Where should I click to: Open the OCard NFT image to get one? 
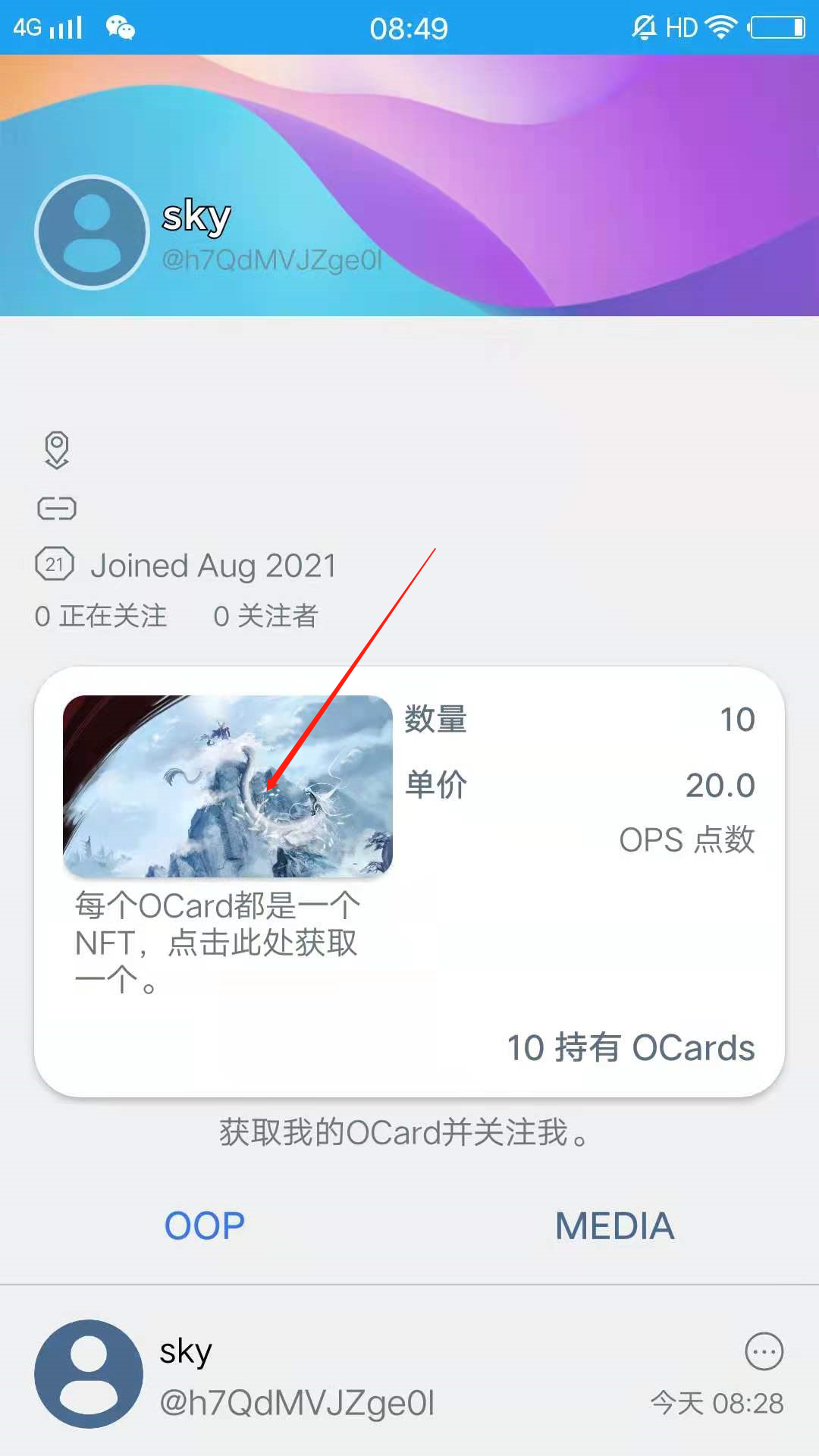[227, 786]
